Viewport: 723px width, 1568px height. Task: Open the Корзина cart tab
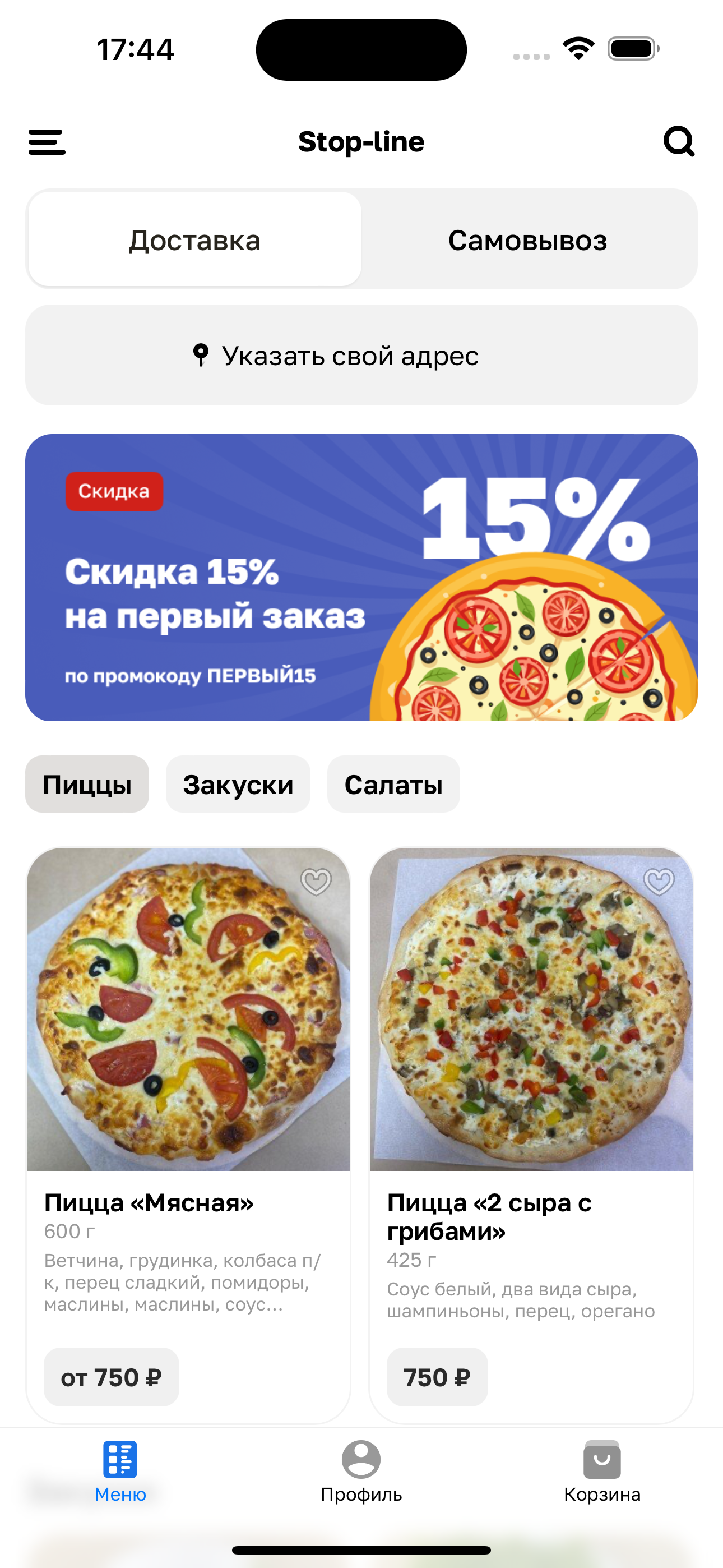602,1470
